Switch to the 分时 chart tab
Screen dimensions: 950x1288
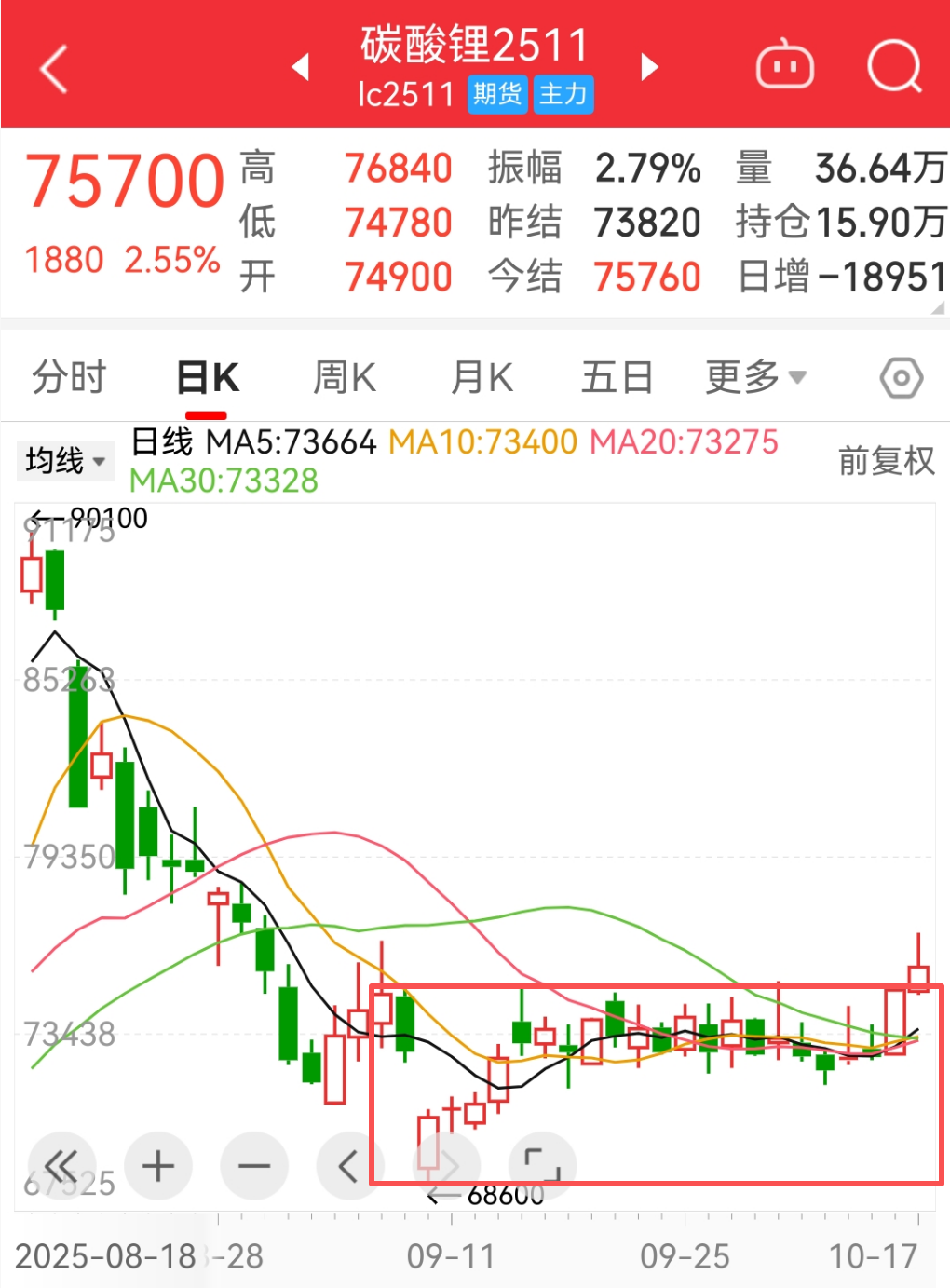click(x=69, y=378)
